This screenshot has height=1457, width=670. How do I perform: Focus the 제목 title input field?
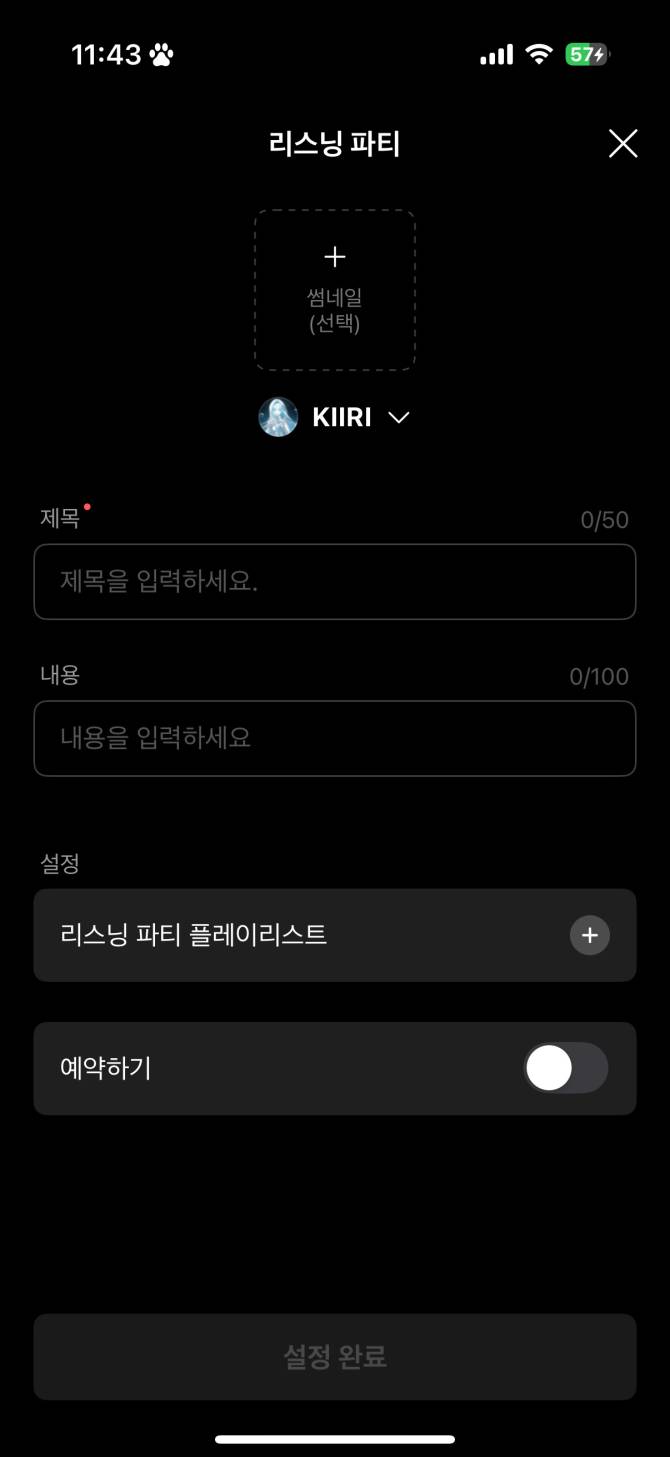point(334,582)
